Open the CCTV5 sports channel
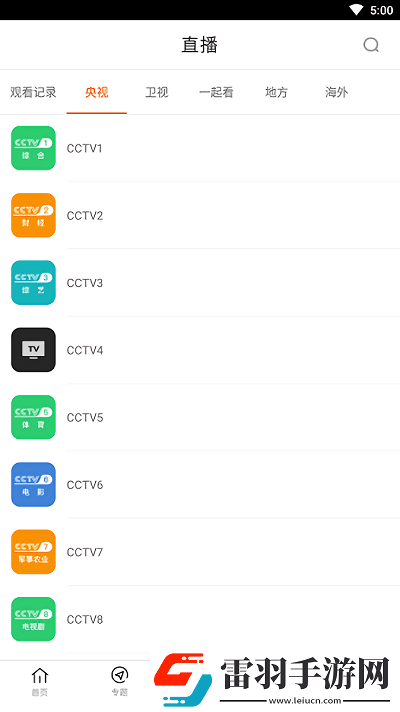Image resolution: width=400 pixels, height=712 pixels. click(200, 417)
